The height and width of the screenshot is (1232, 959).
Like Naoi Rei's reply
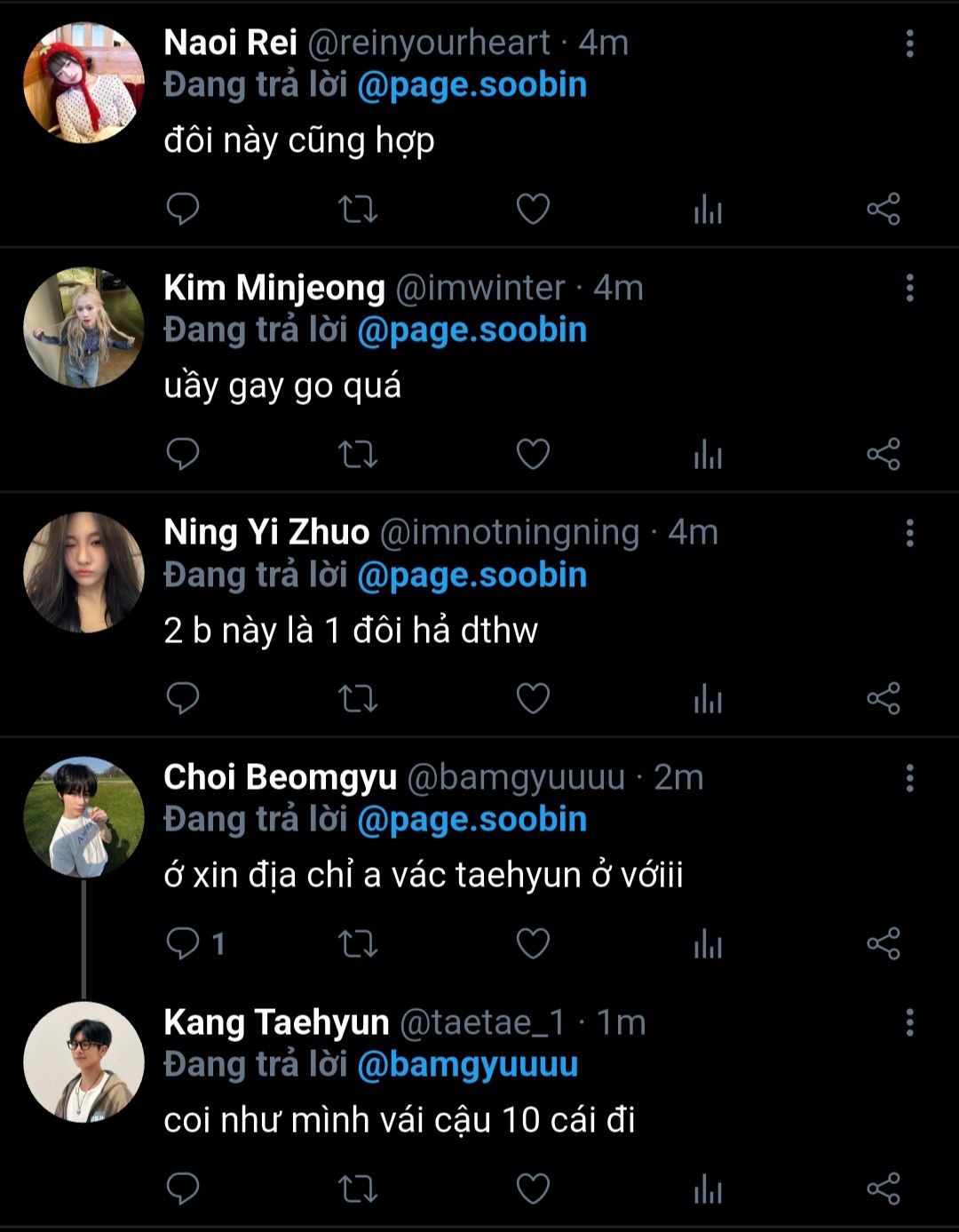pyautogui.click(x=533, y=210)
